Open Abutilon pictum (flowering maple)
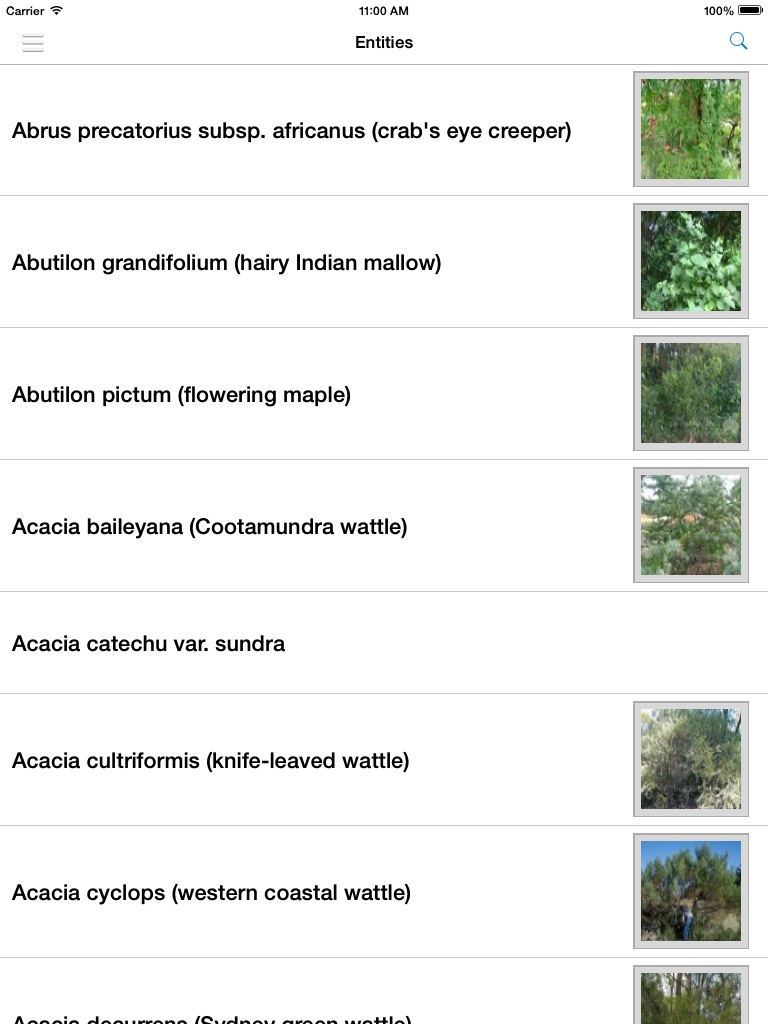The image size is (768, 1024). tap(384, 394)
